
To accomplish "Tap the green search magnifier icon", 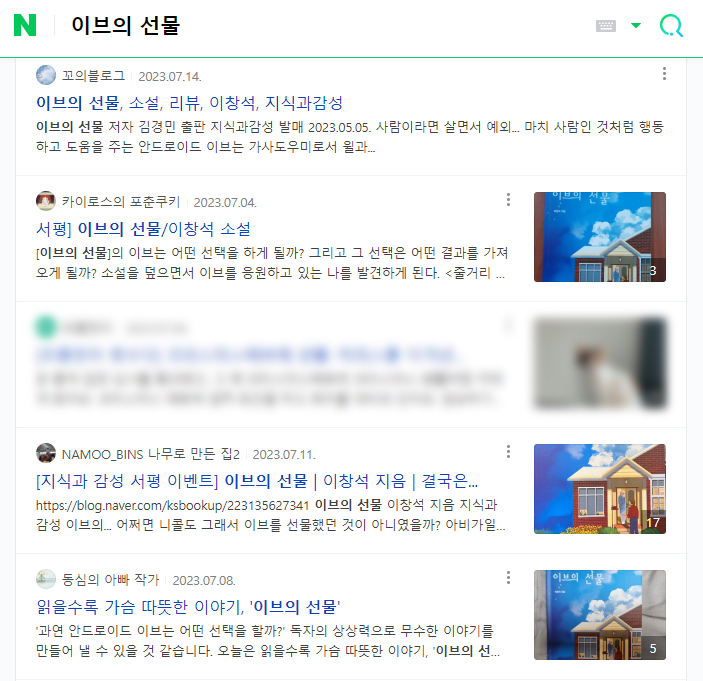I will 672,26.
